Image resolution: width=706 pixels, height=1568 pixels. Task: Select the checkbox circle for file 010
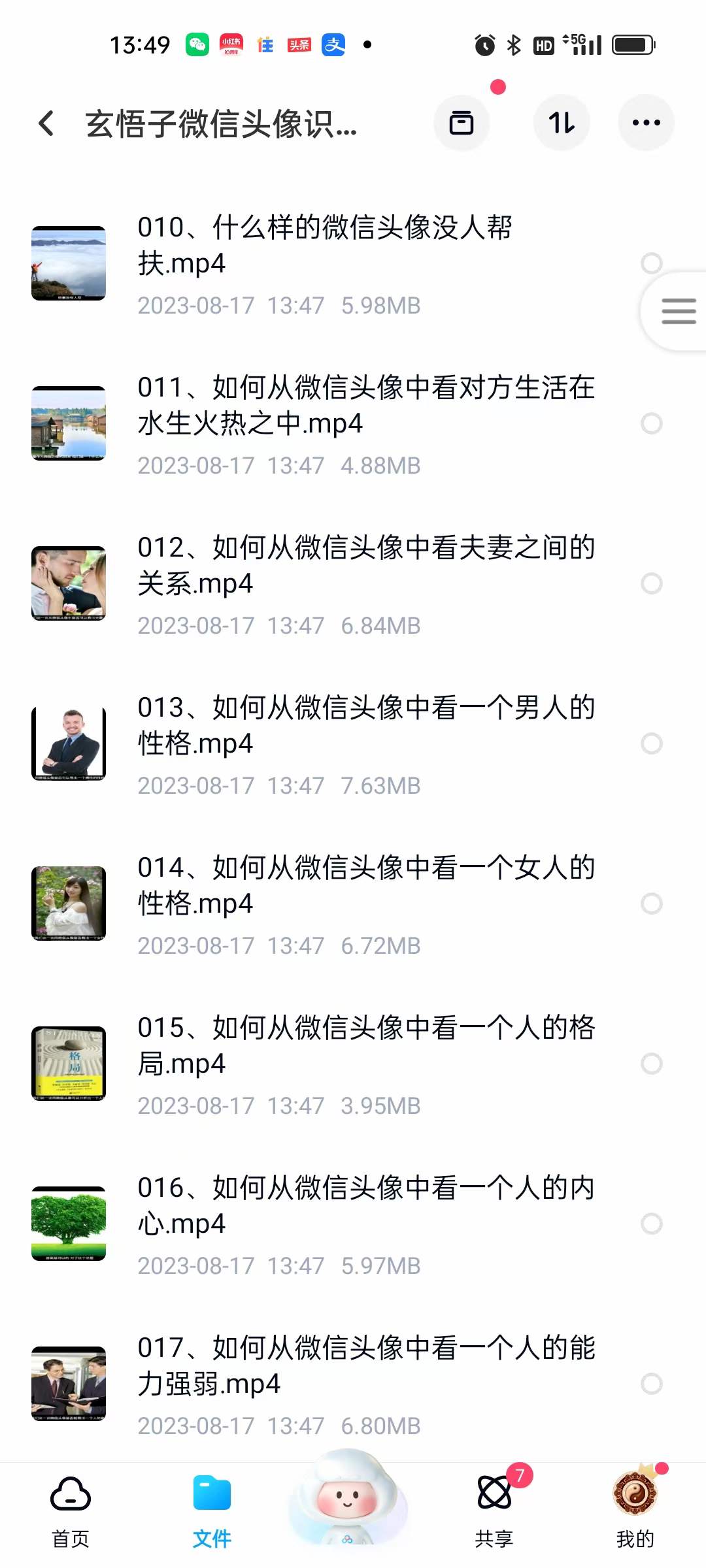tap(652, 263)
